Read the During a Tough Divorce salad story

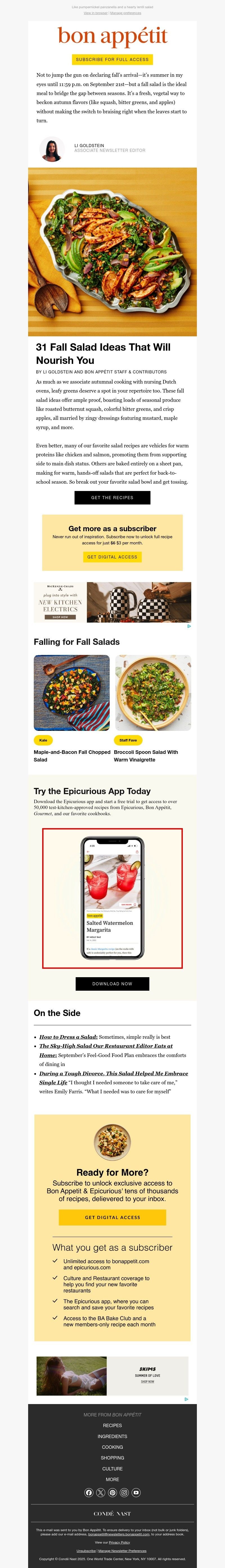coord(113,1073)
